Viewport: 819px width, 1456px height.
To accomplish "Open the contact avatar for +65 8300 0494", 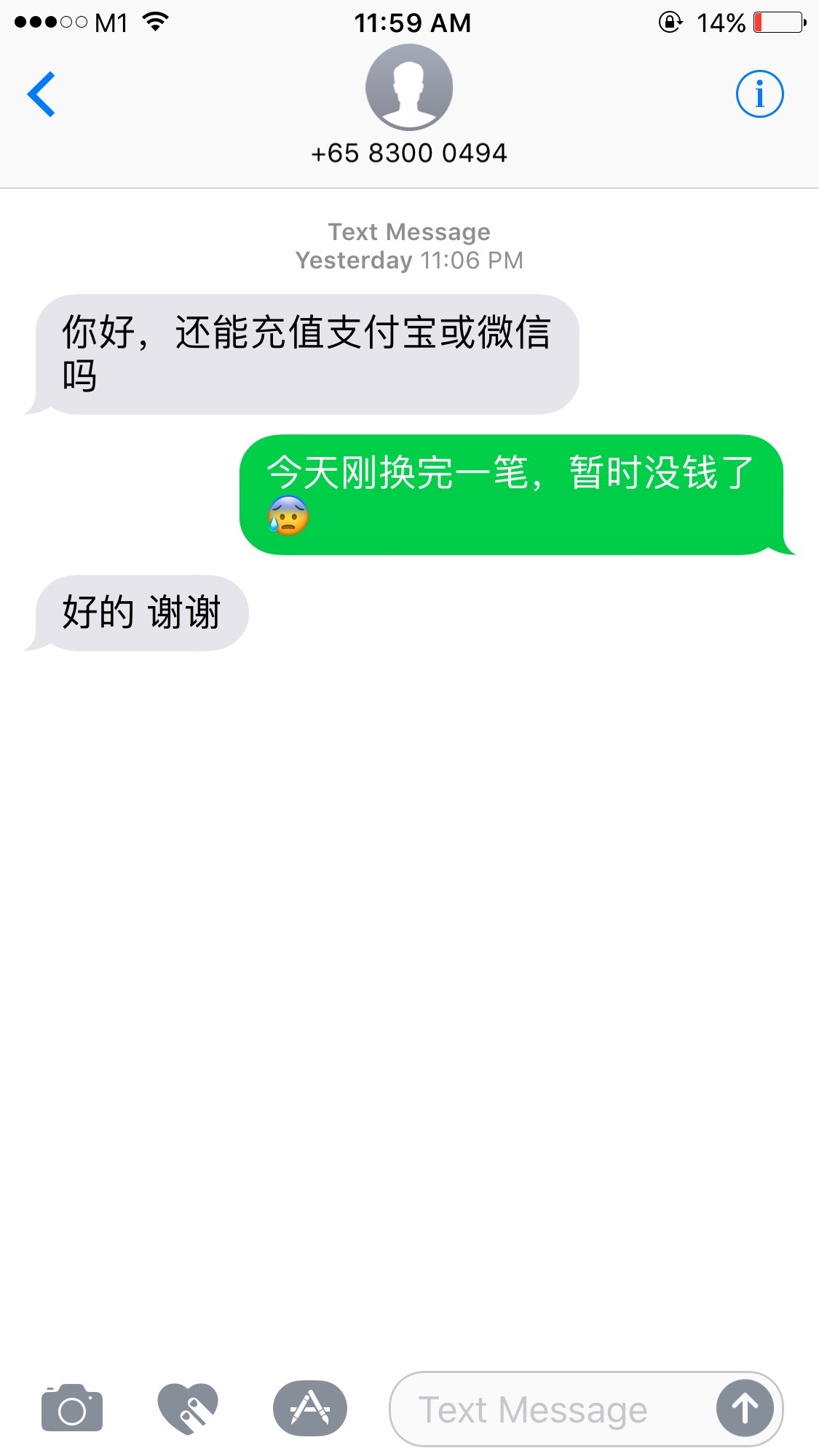I will click(x=409, y=87).
